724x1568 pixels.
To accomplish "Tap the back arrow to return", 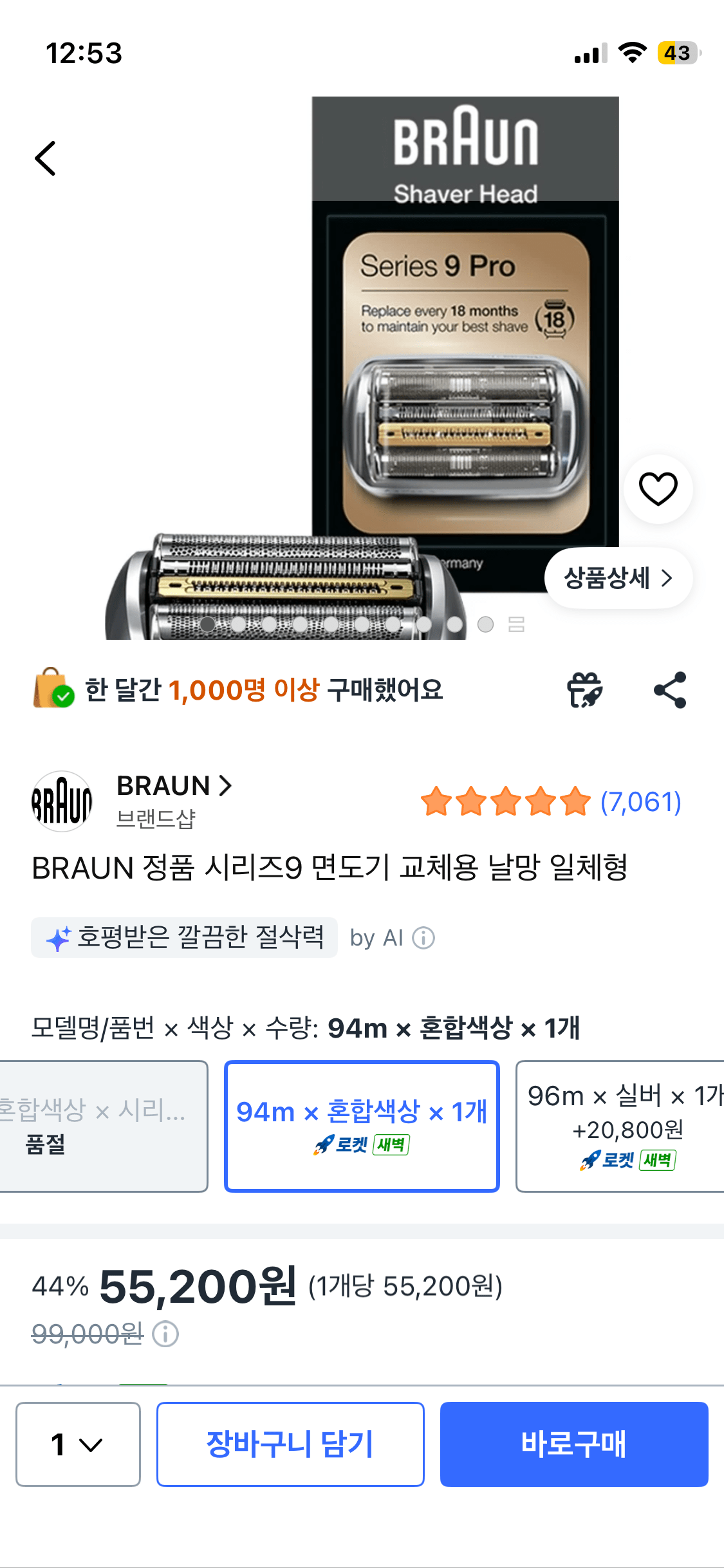I will click(x=46, y=158).
